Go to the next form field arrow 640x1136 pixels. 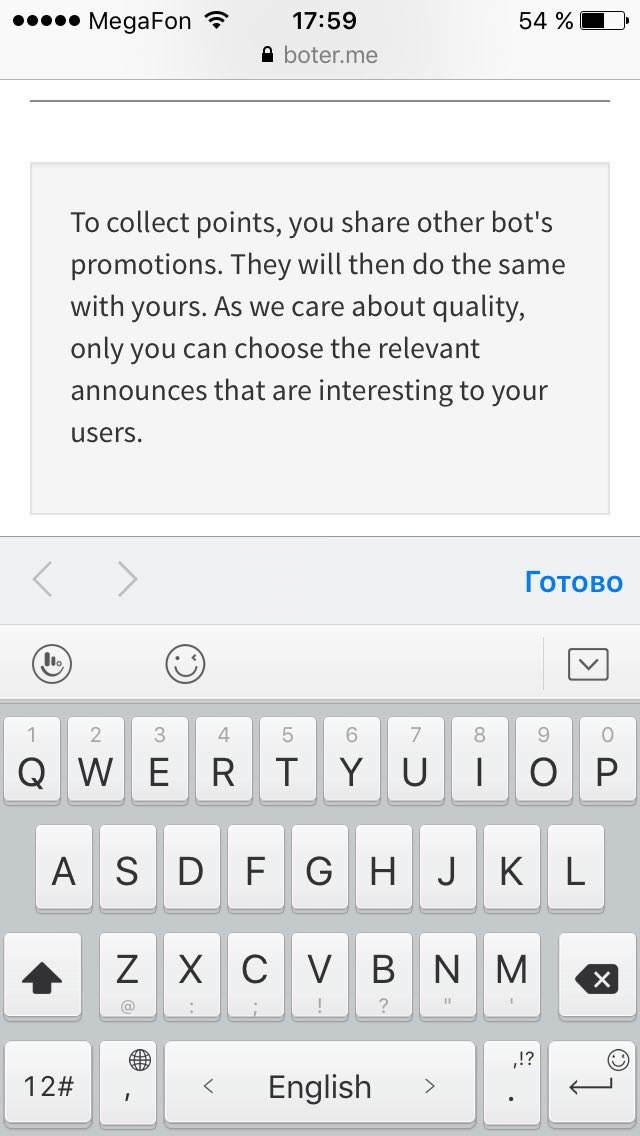127,579
